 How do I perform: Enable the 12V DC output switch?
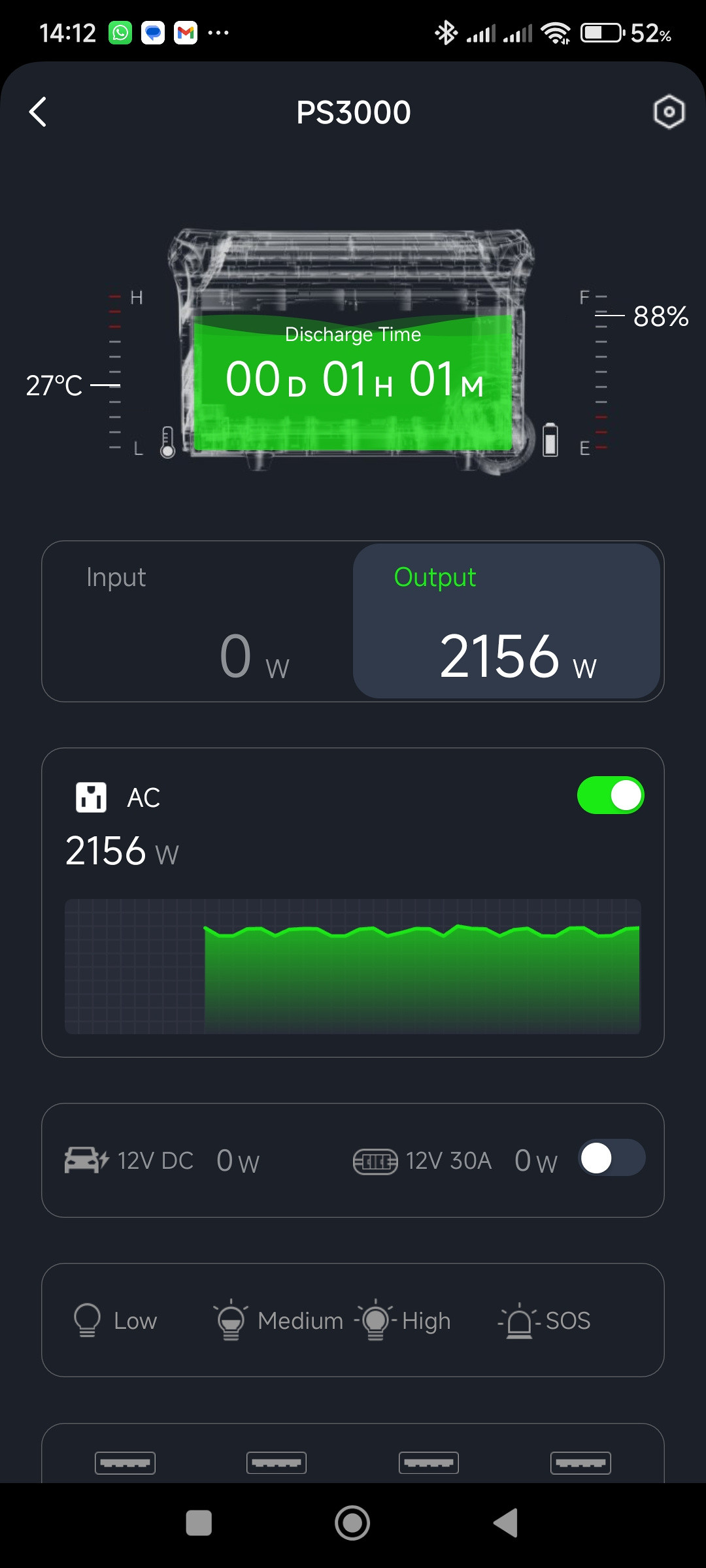click(x=612, y=1158)
